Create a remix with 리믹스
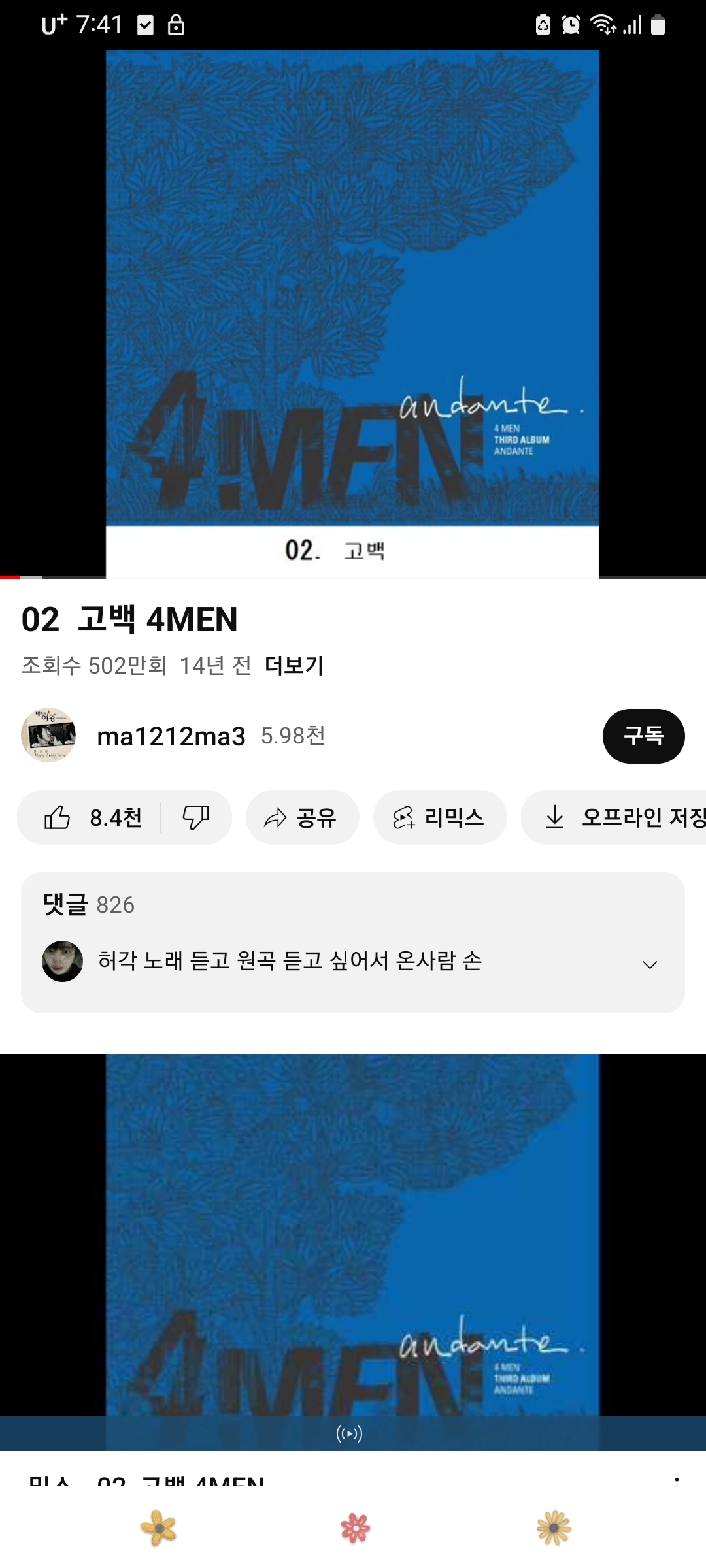This screenshot has width=706, height=1568. [439, 817]
